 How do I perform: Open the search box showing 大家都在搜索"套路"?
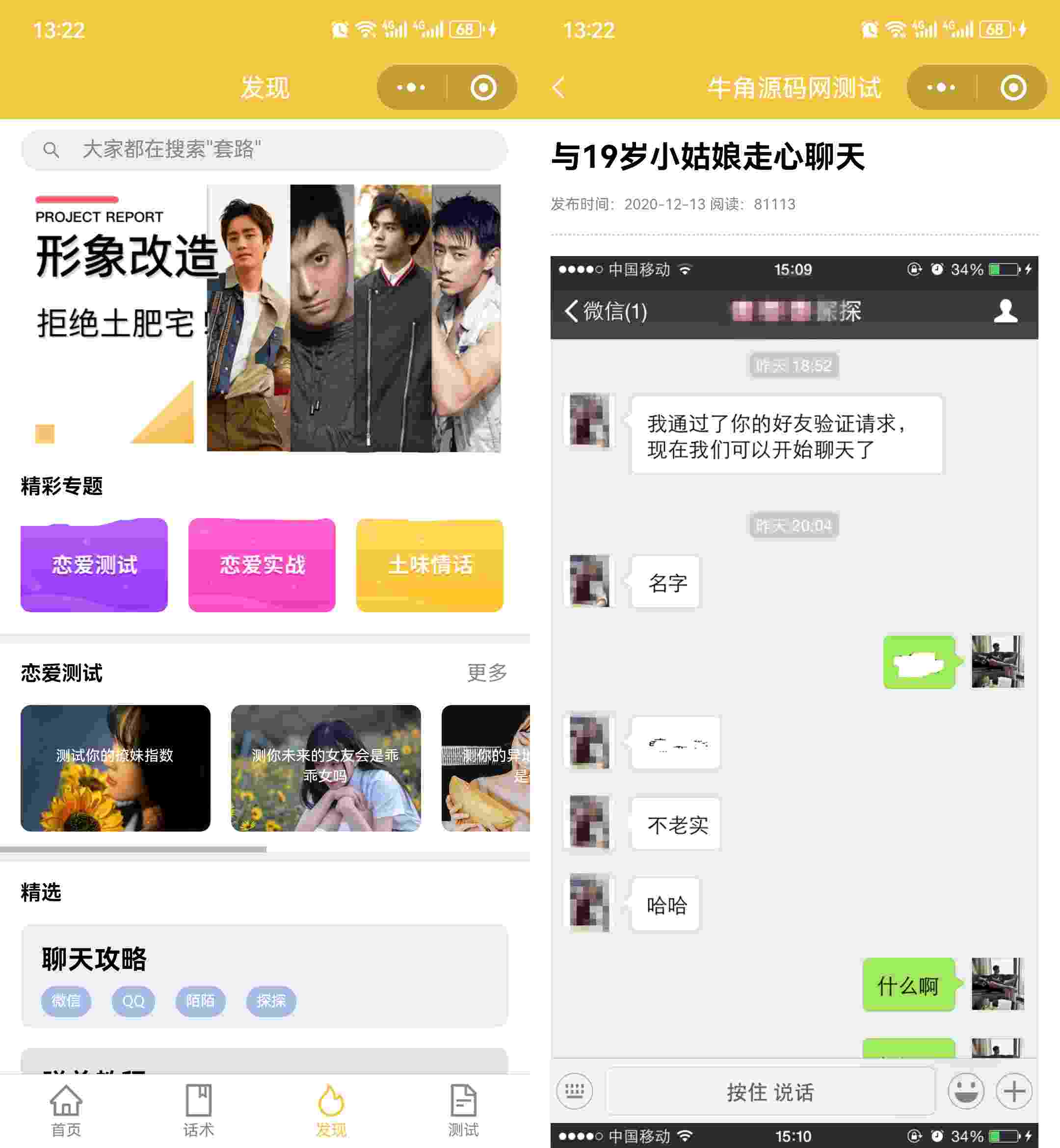click(x=264, y=150)
